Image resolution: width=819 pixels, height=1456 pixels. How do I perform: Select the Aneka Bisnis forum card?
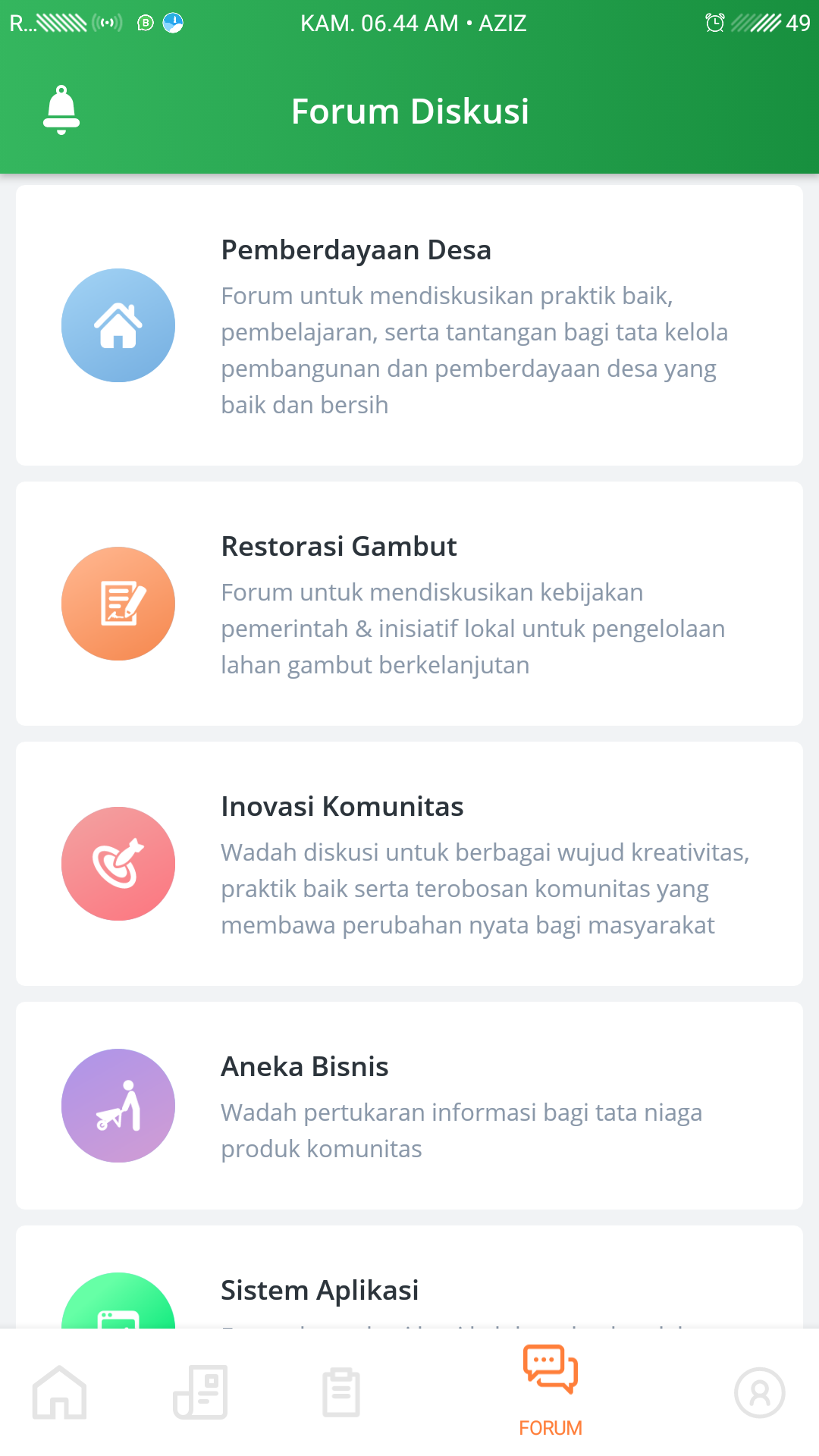tap(409, 1106)
